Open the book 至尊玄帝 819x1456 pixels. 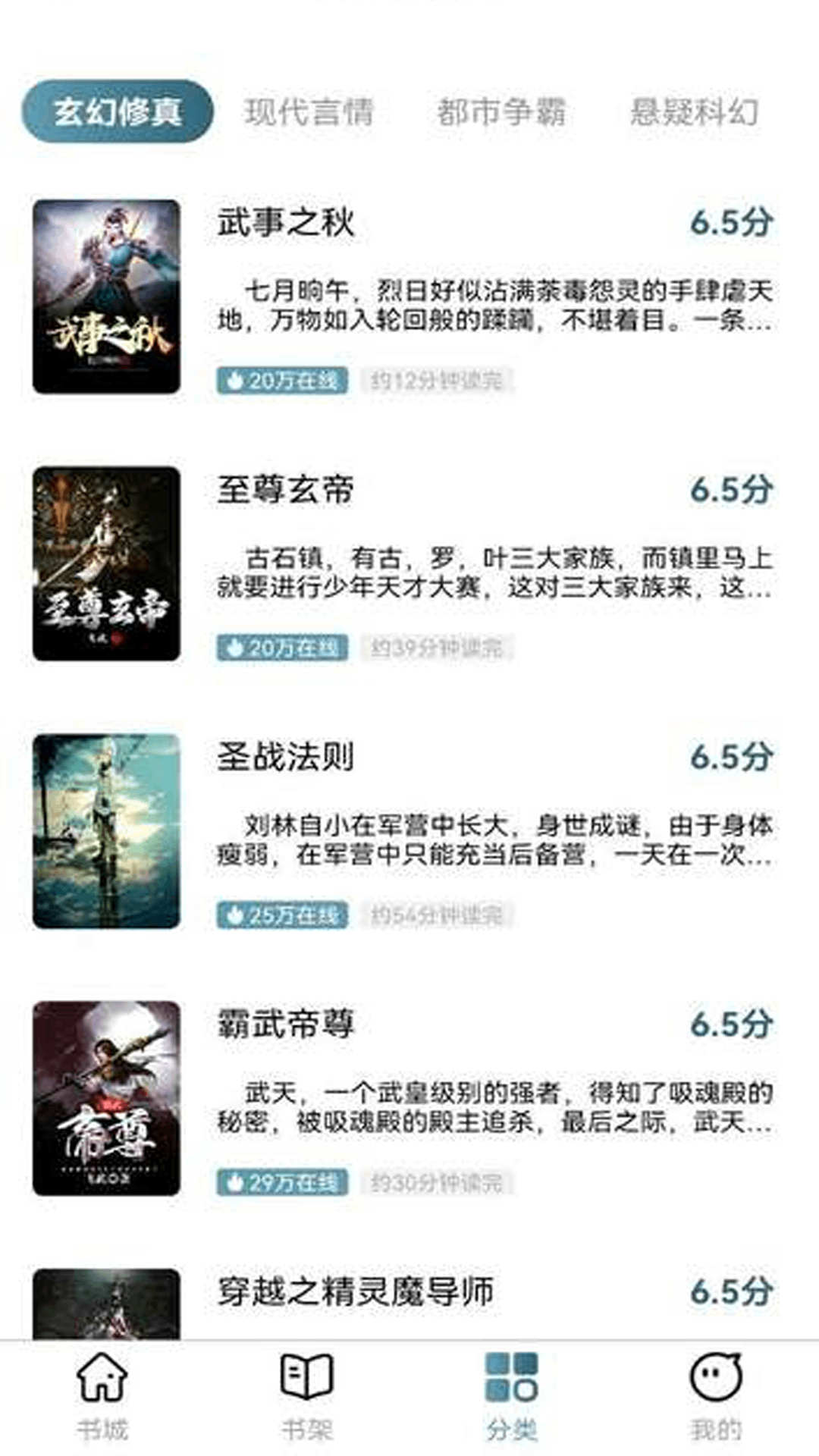(x=286, y=490)
